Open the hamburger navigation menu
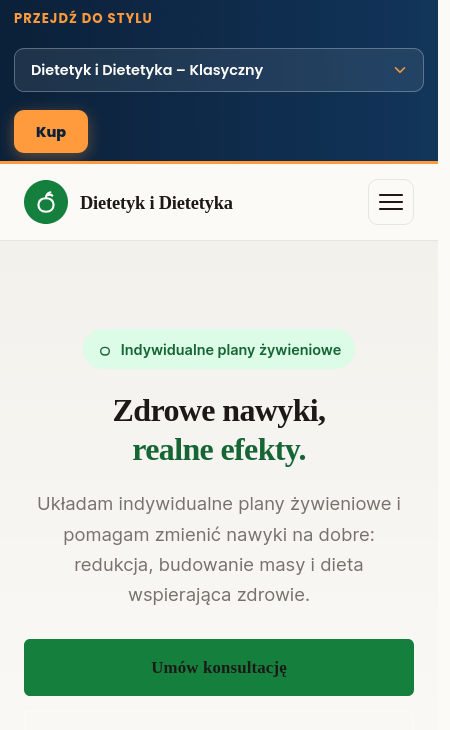Screen dimensions: 450x730 (391, 202)
